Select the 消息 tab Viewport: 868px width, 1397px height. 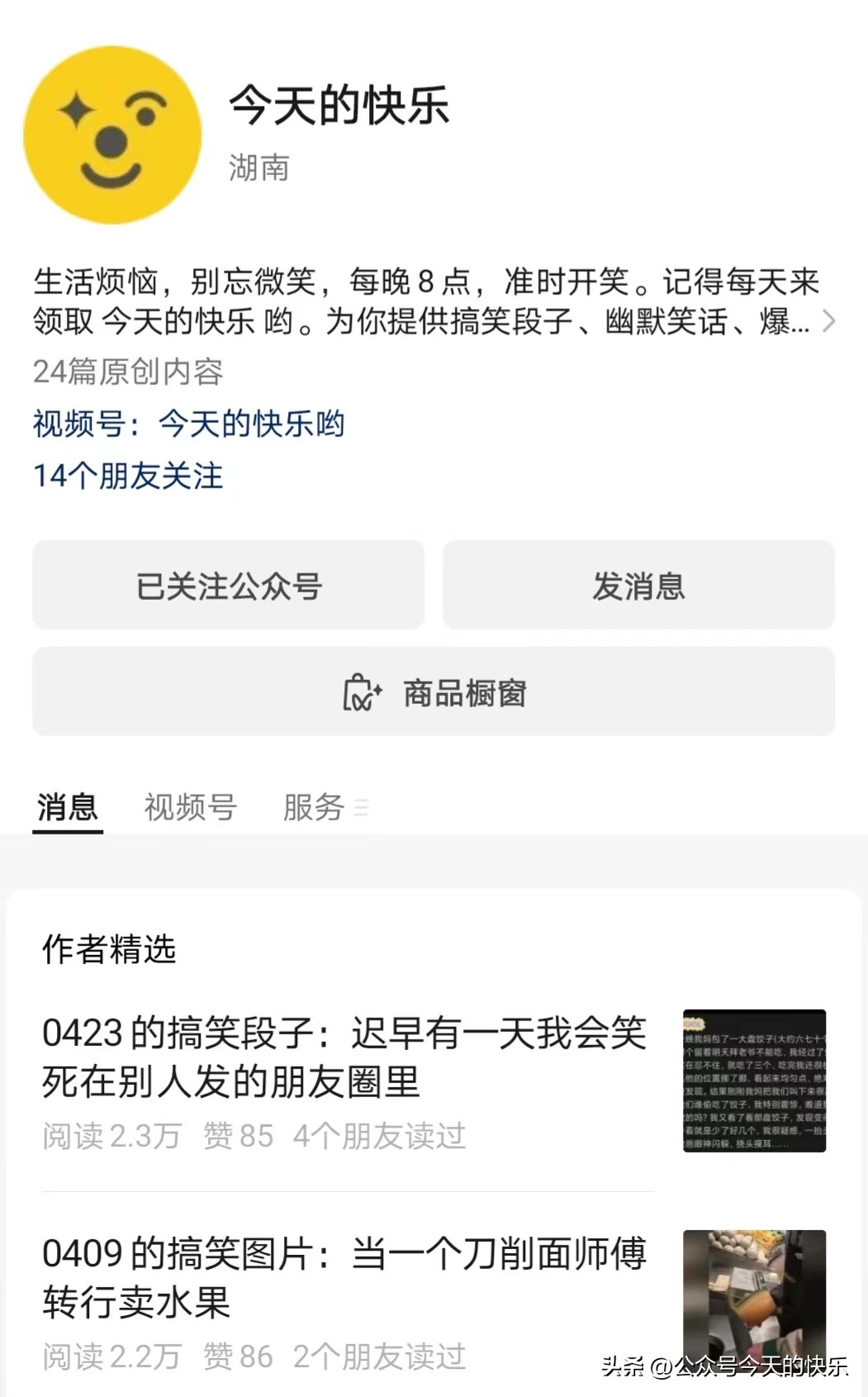tap(68, 807)
